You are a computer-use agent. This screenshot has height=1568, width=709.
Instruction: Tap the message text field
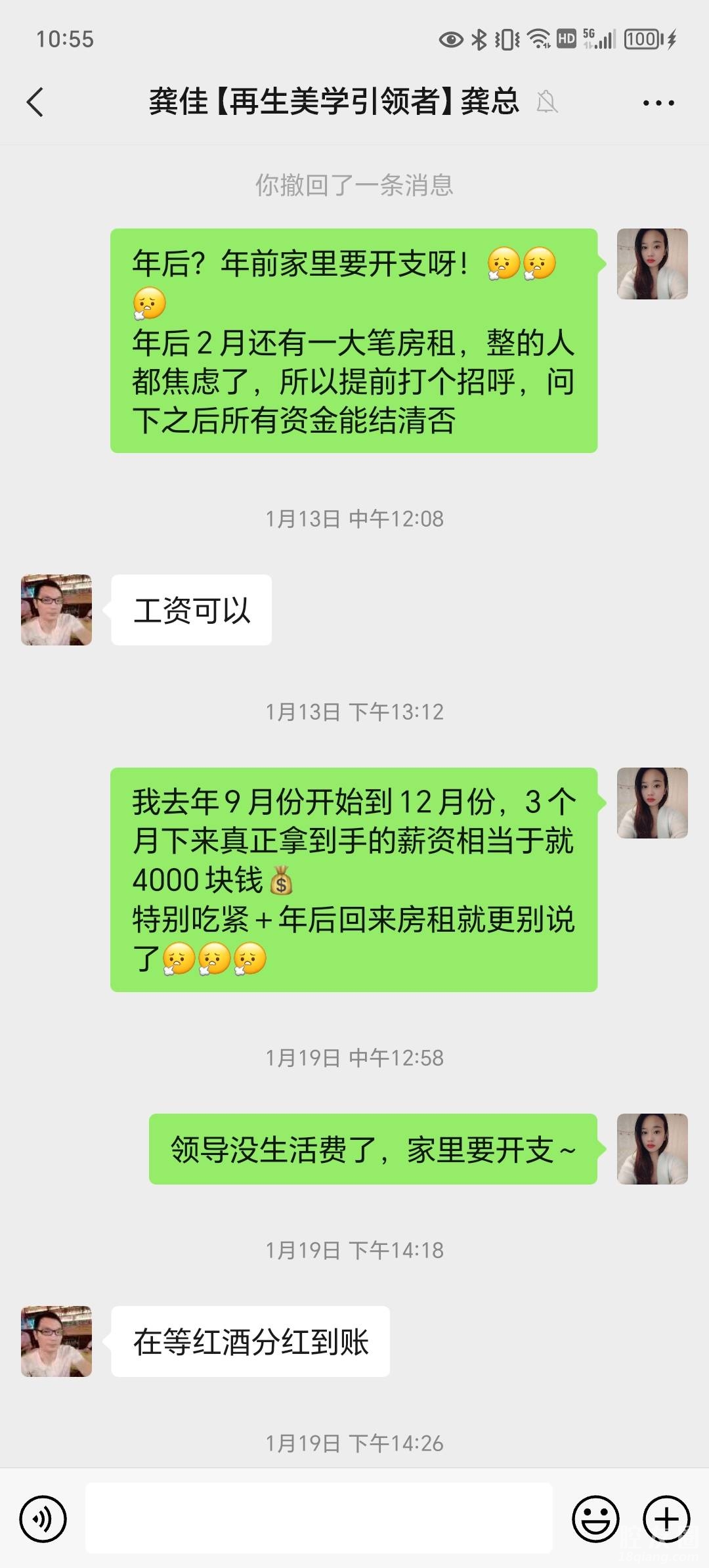click(x=319, y=1519)
